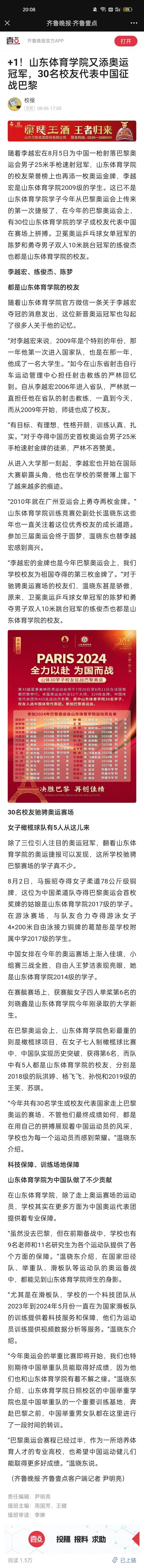Tap the red 打开 button to open the app
The height and width of the screenshot is (1568, 144).
pyautogui.click(x=125, y=41)
